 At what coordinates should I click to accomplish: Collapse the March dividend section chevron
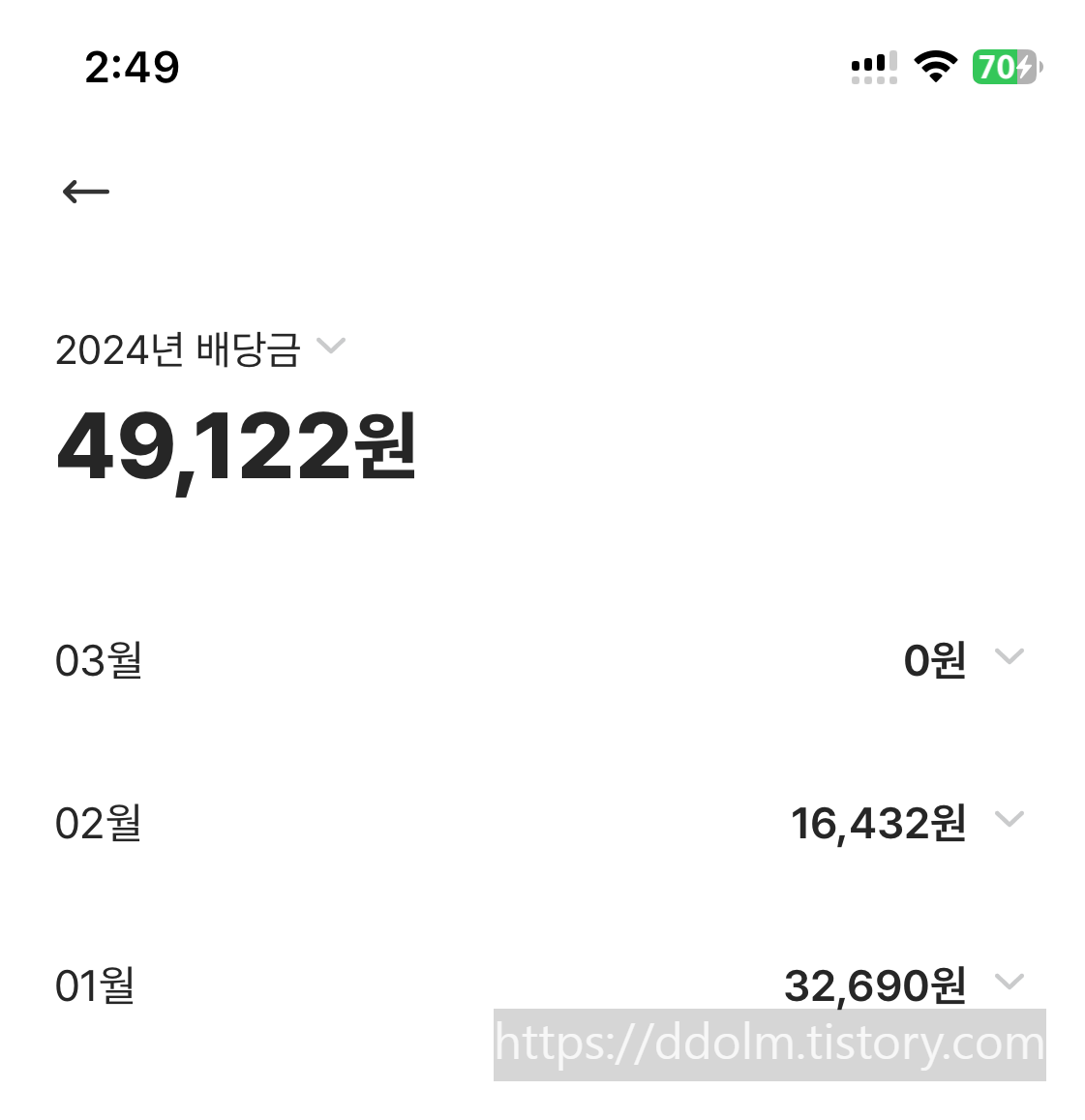pyautogui.click(x=1010, y=656)
